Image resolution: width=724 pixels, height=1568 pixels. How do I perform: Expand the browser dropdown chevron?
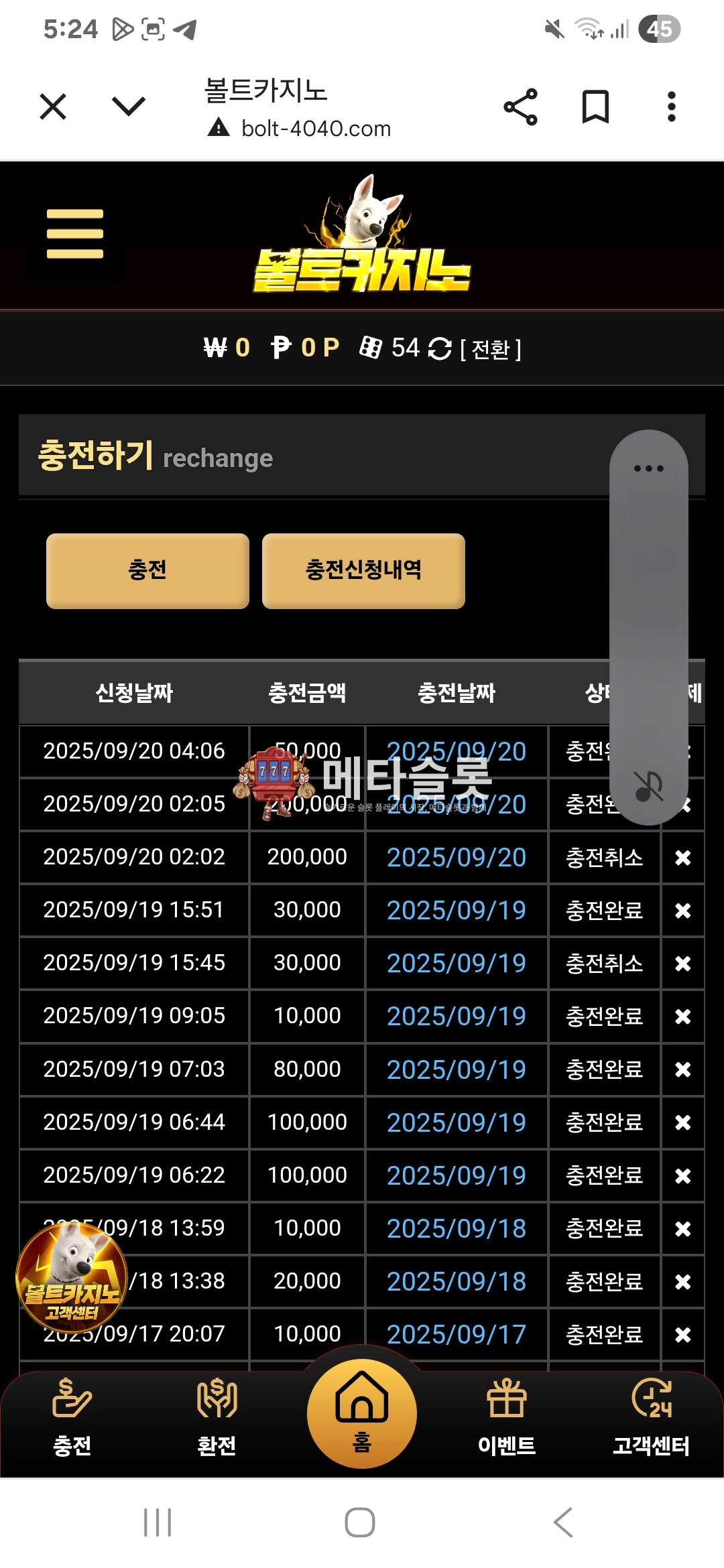pyautogui.click(x=128, y=107)
